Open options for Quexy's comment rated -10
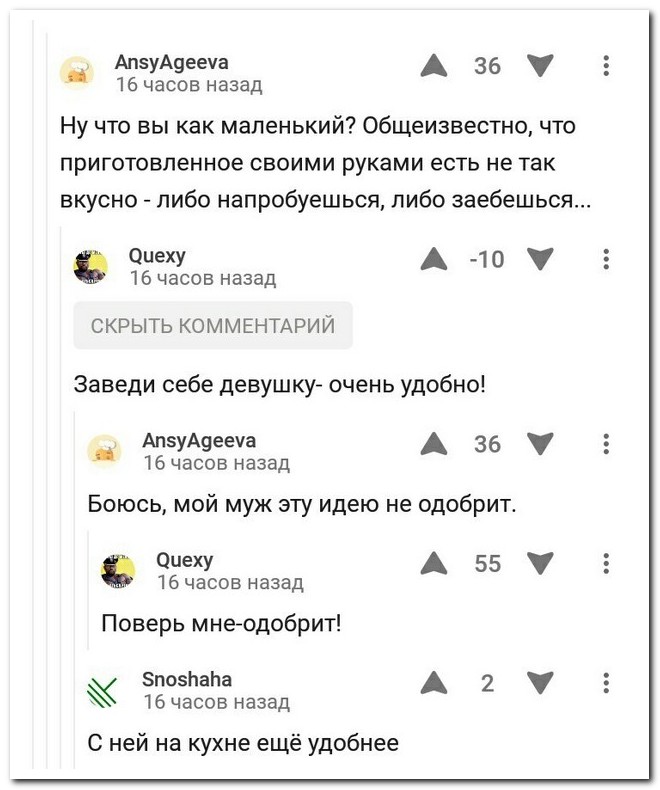Screen dimensions: 660x790 point(607,261)
